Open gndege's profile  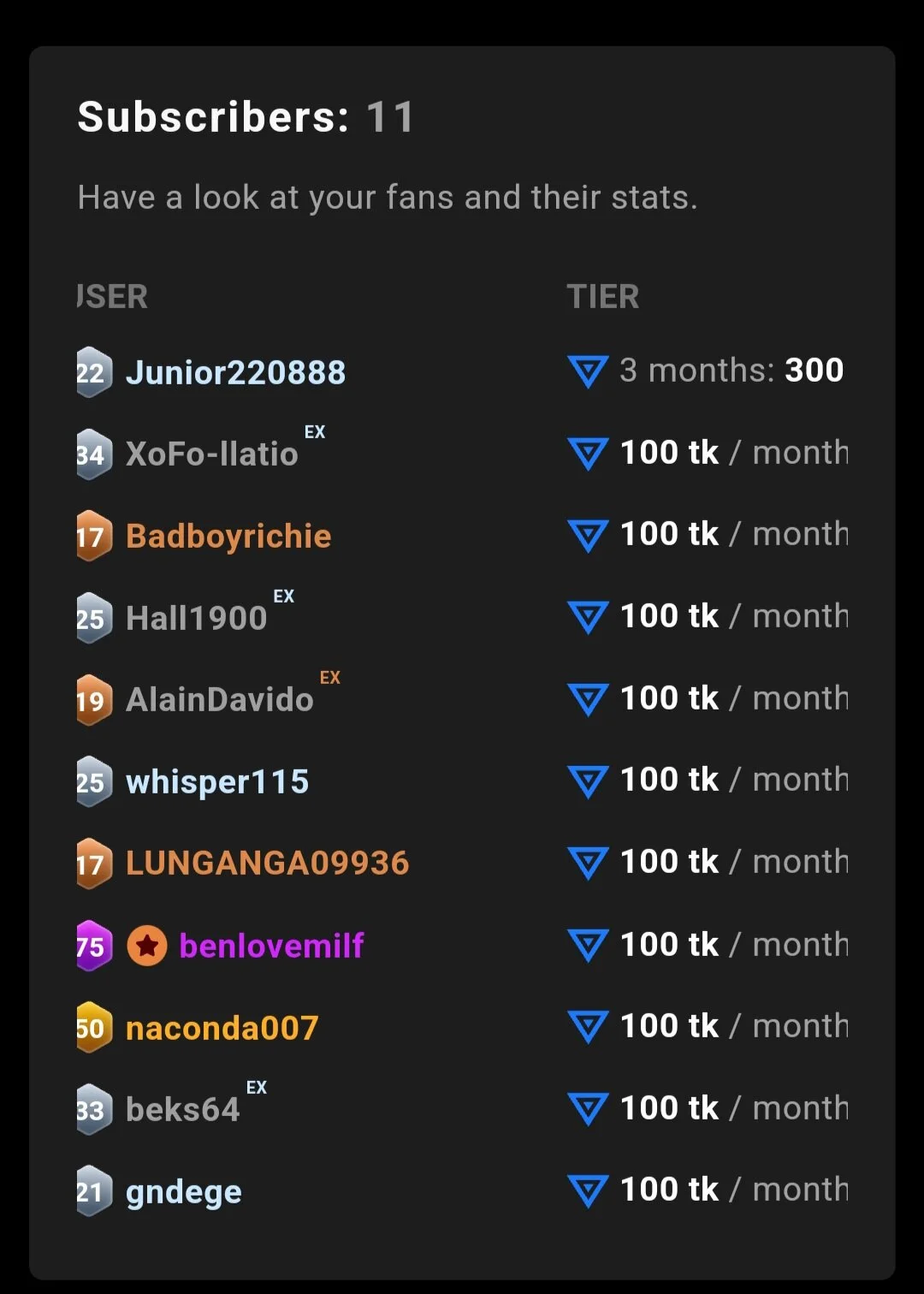(x=183, y=1191)
